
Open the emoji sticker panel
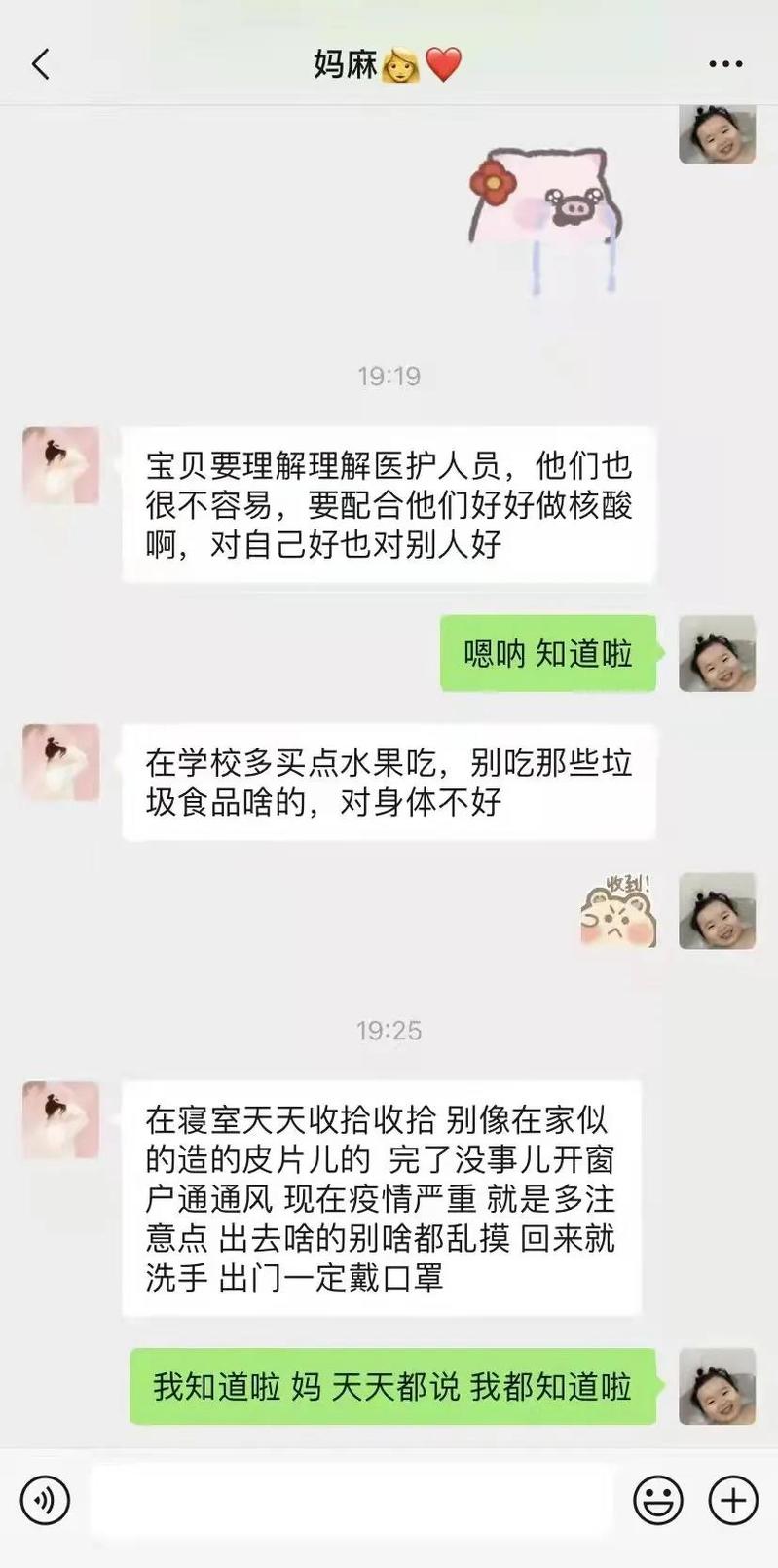coord(658,1500)
